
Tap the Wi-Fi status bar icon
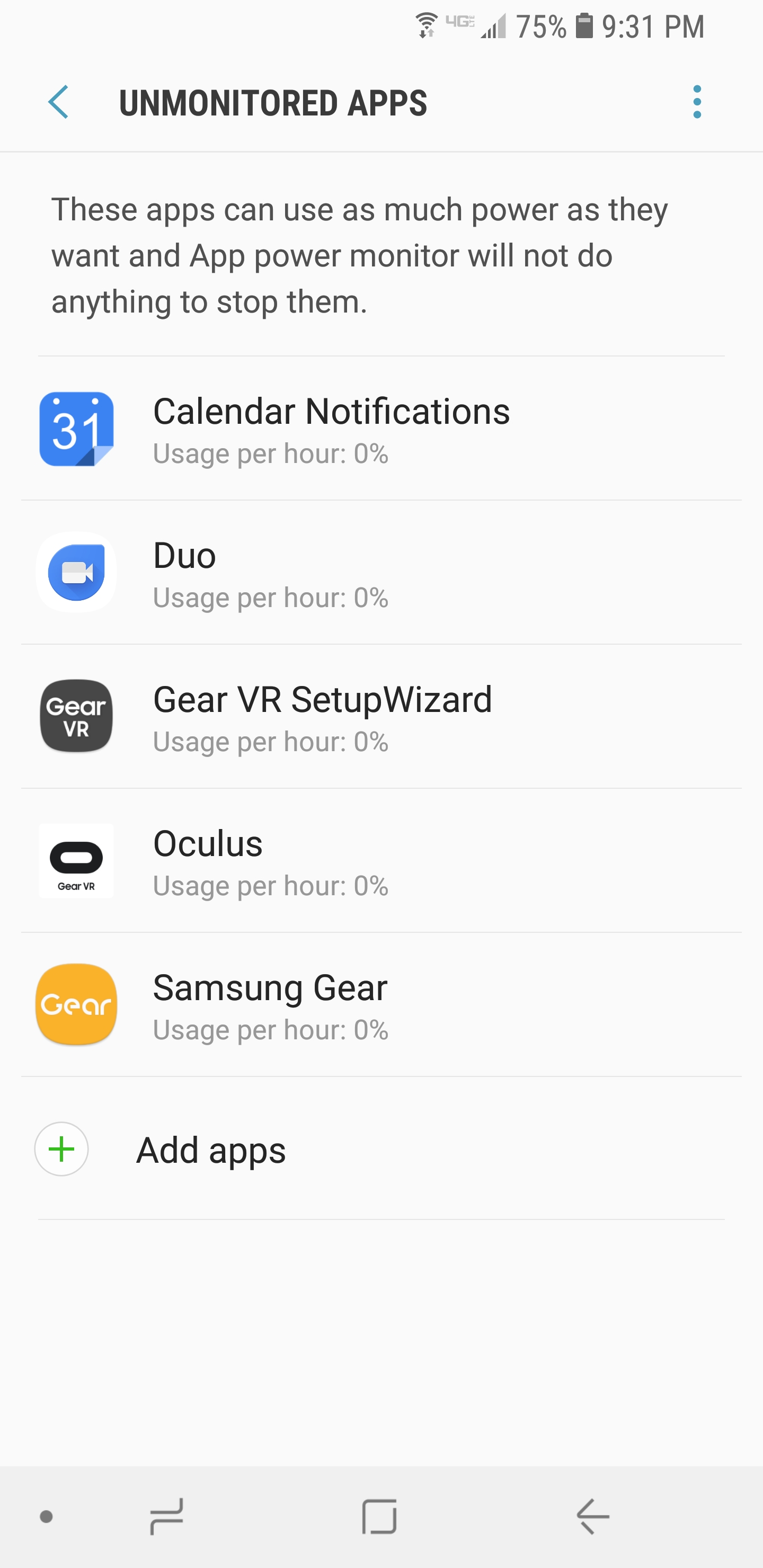coord(426,25)
